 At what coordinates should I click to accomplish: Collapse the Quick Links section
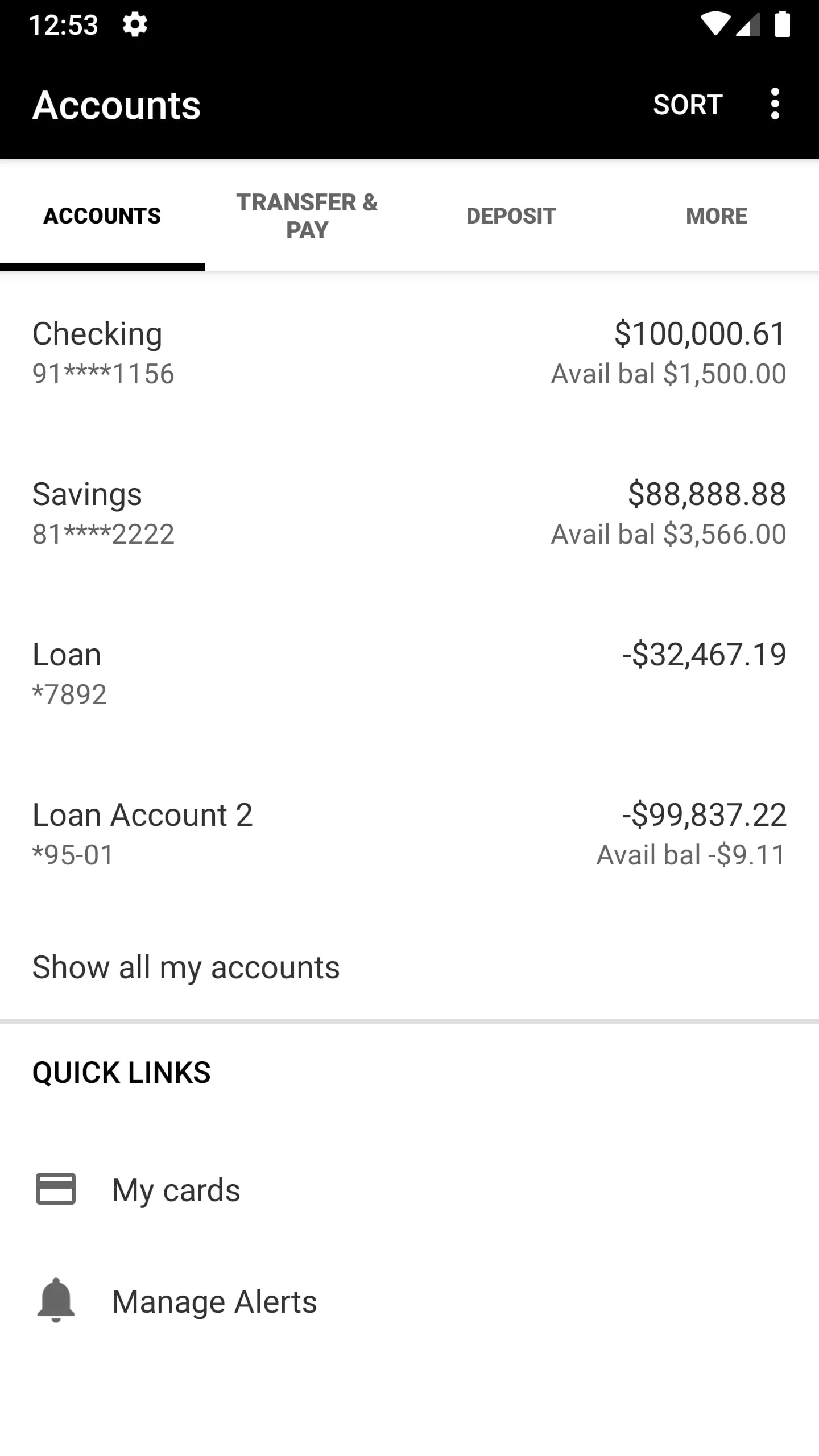pos(121,1072)
